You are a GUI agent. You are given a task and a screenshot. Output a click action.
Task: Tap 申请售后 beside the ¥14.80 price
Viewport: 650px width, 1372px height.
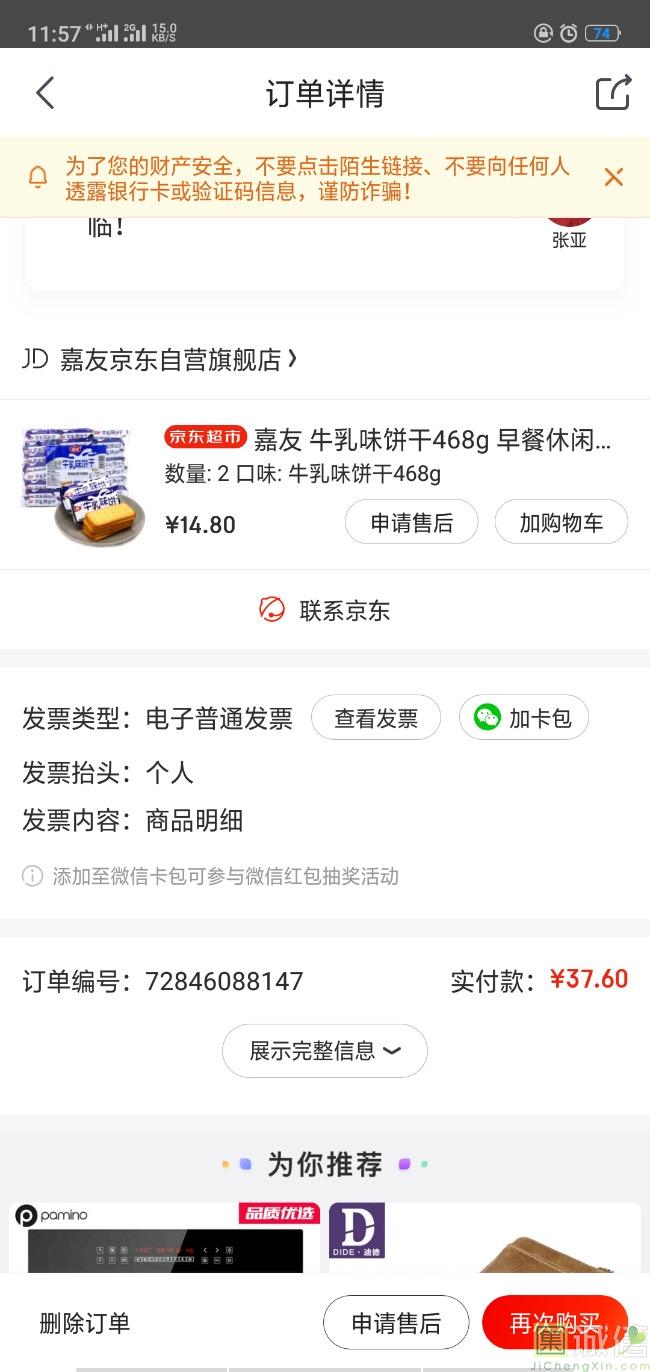pyautogui.click(x=411, y=522)
